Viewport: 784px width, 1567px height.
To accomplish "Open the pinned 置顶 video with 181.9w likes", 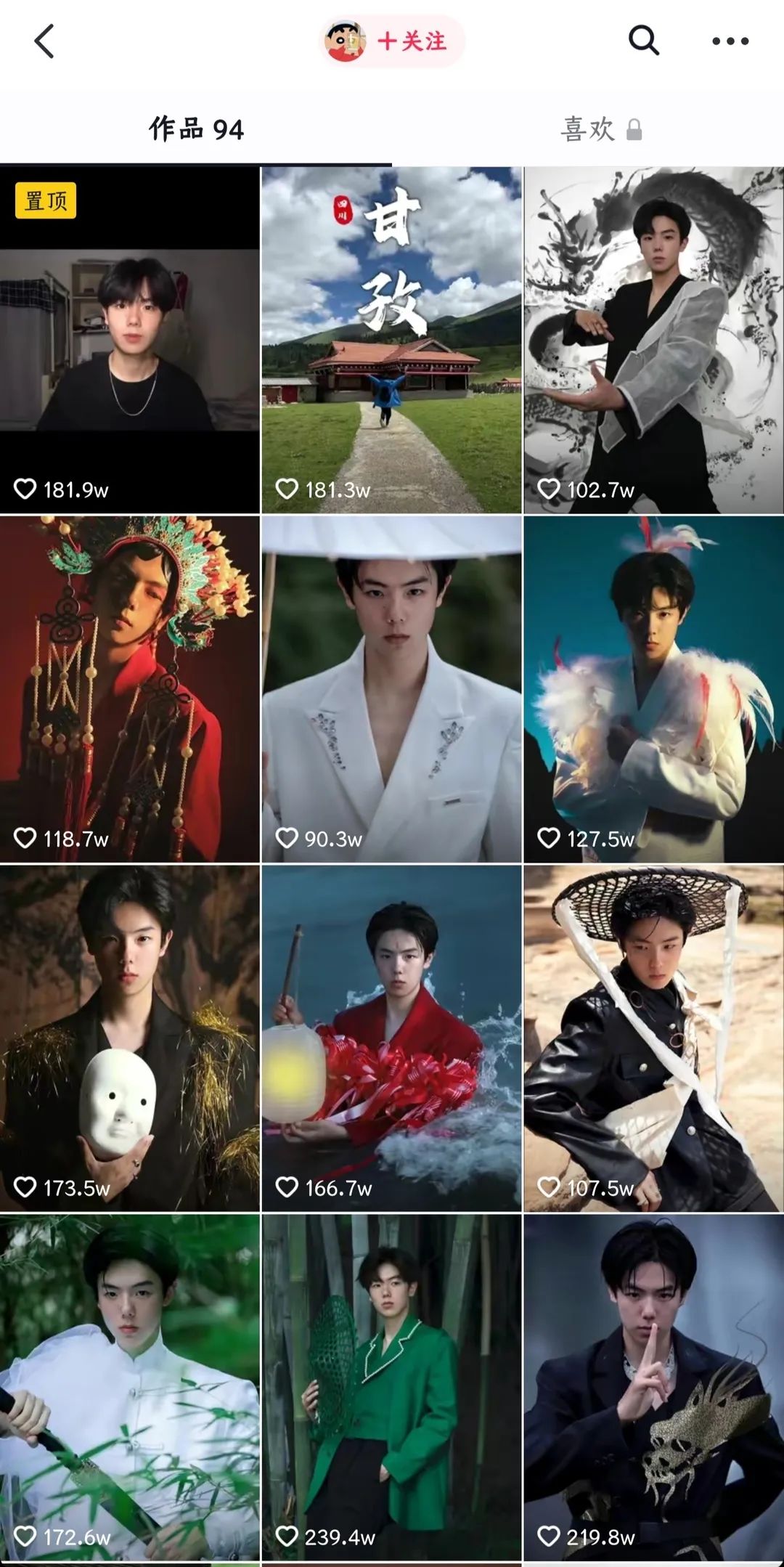I will point(129,340).
